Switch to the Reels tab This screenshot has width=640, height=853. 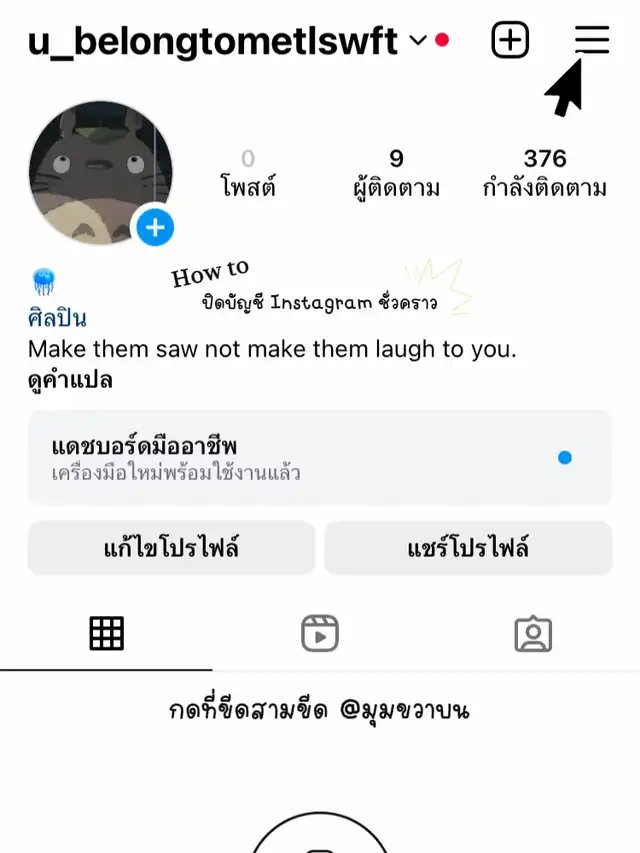(320, 634)
